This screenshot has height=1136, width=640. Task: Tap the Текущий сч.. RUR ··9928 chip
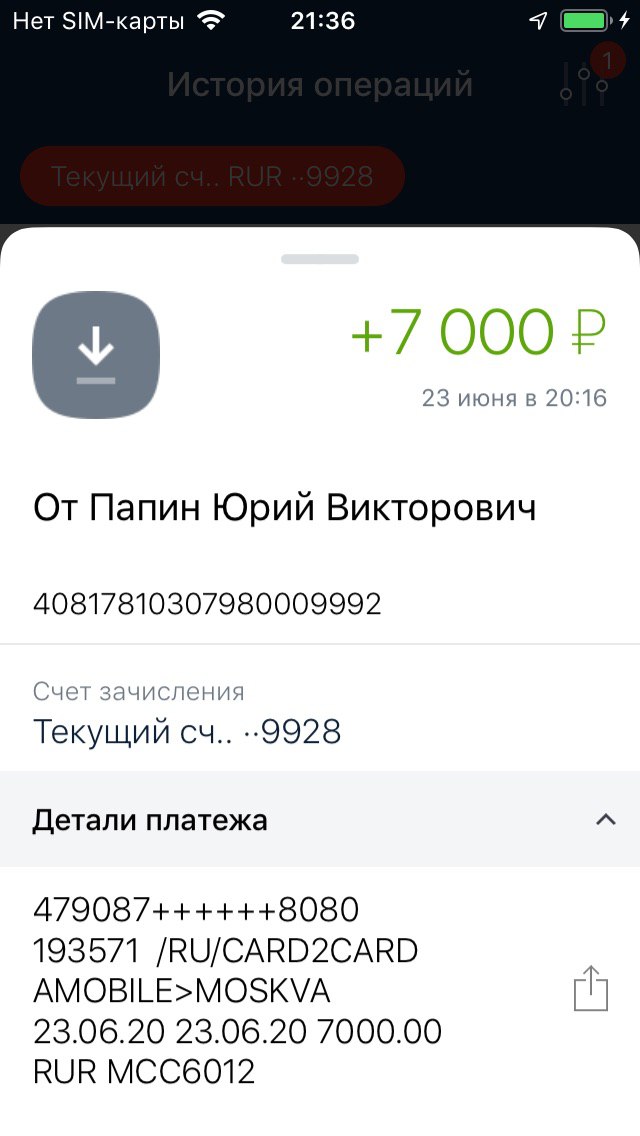(x=212, y=176)
